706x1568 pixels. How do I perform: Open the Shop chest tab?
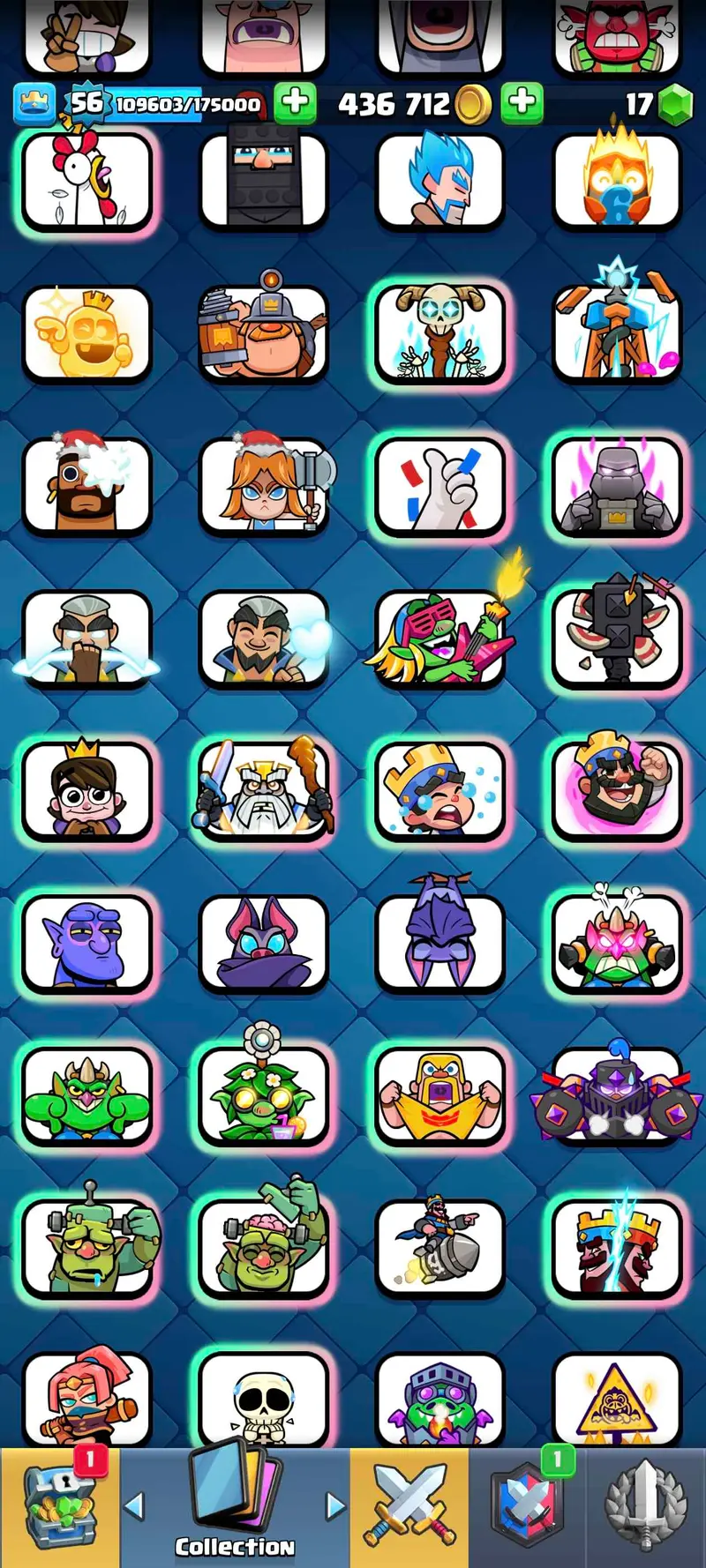click(59, 1507)
